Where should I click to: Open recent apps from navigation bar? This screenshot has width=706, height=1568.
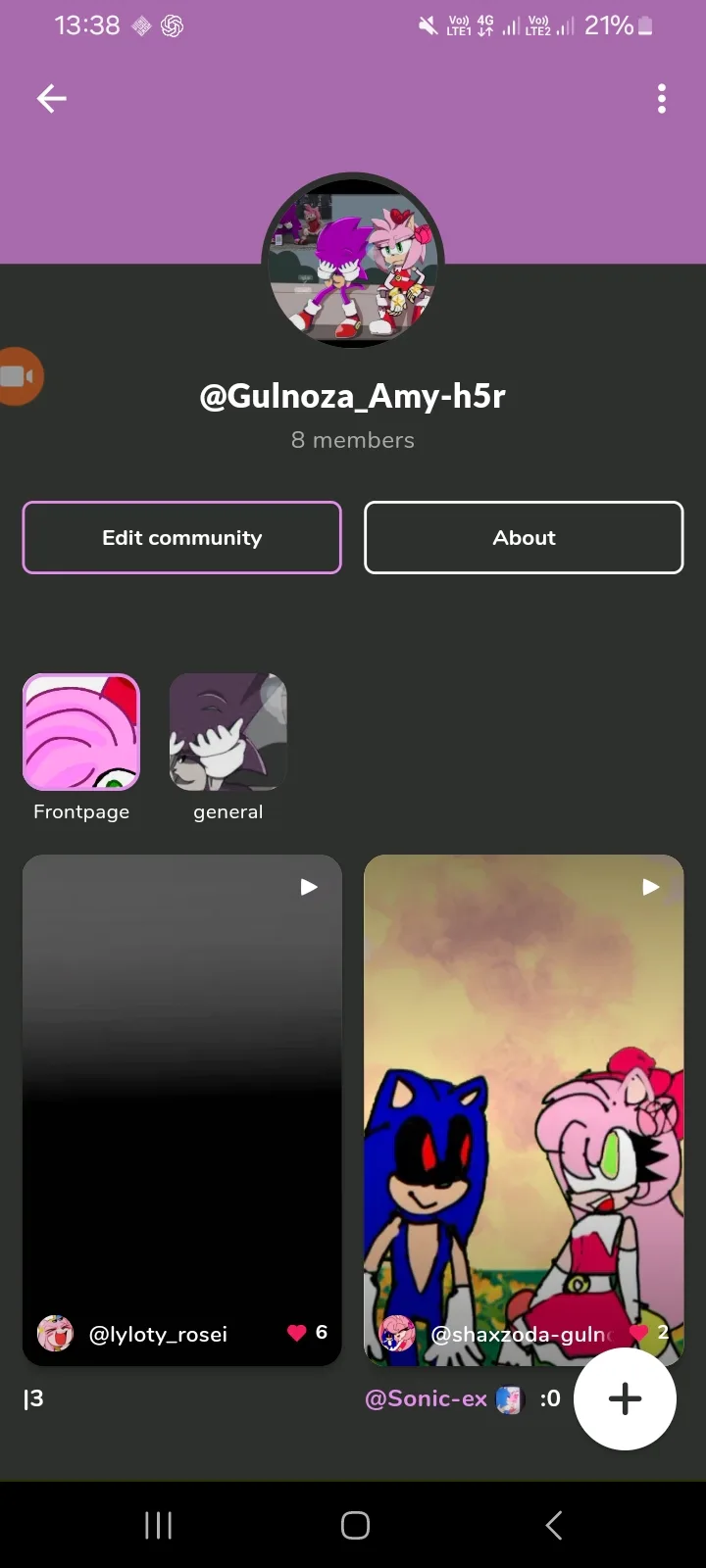[x=159, y=1525]
